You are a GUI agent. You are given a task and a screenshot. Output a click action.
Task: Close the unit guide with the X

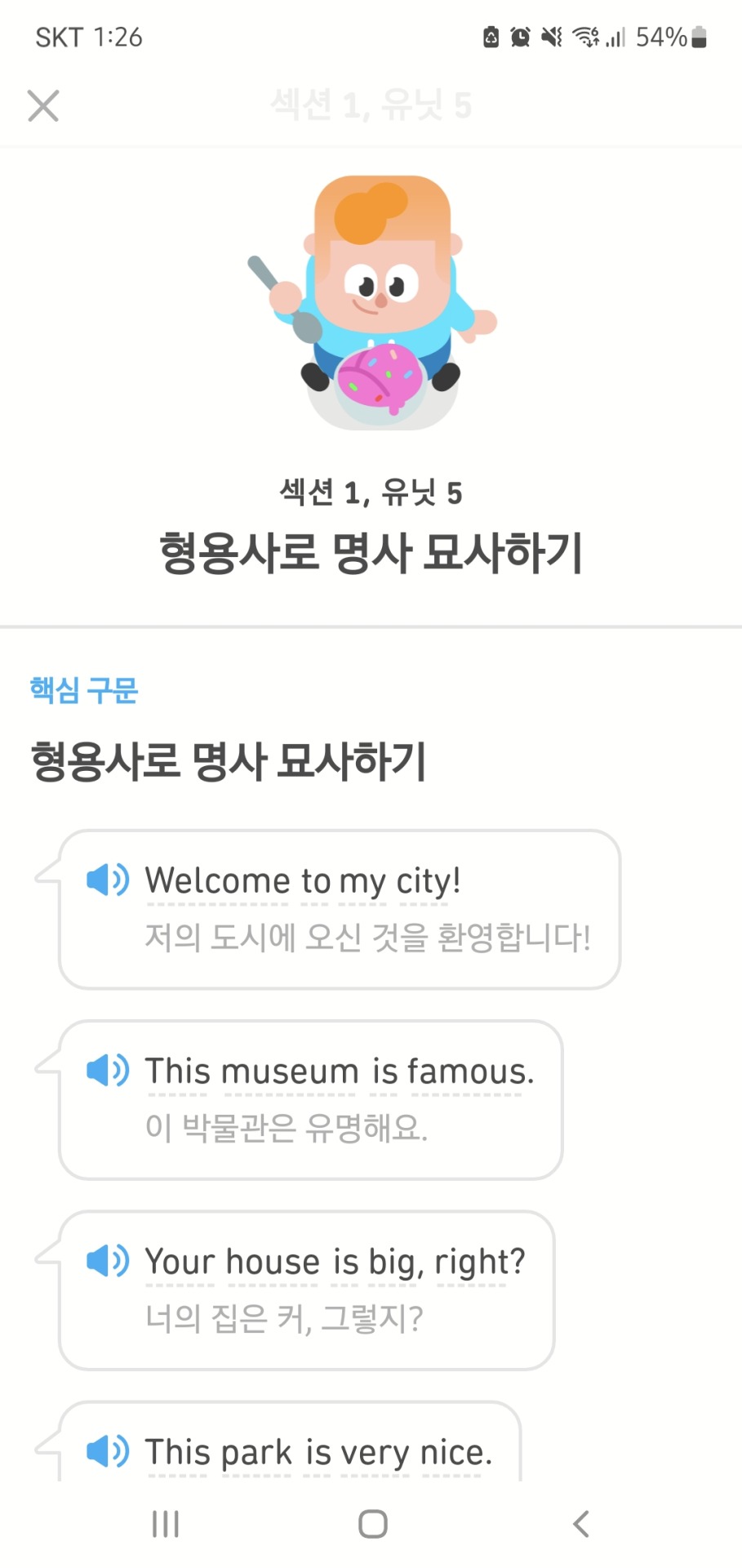click(43, 105)
